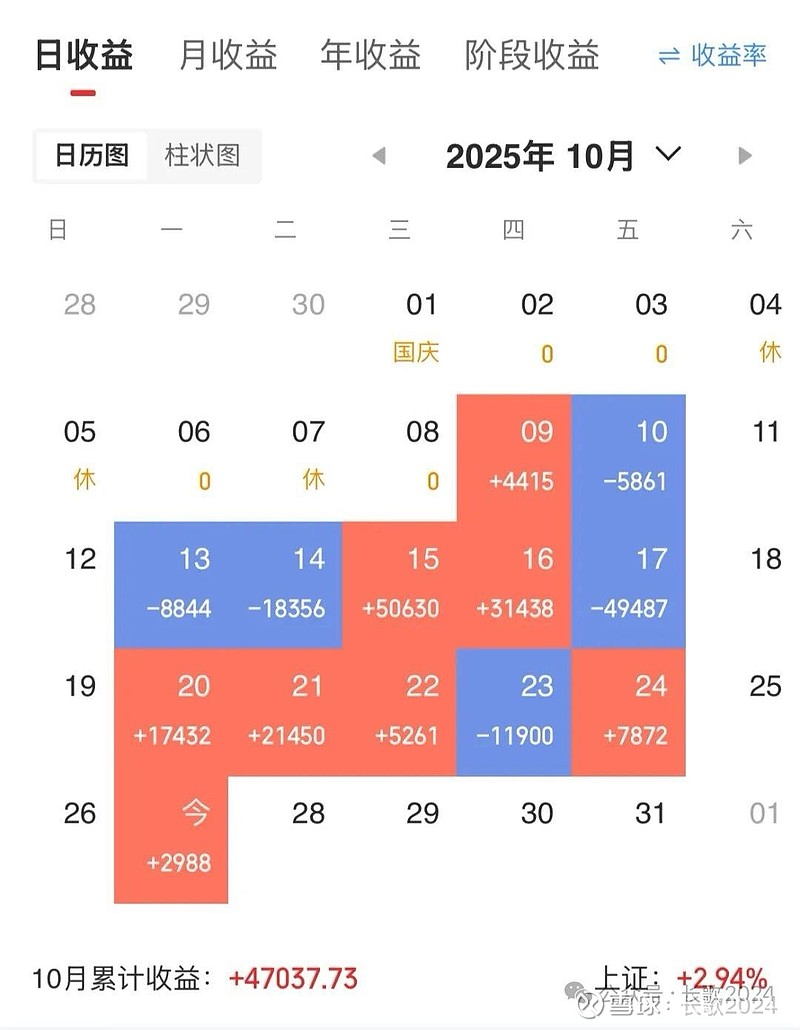Click the 年收益 tab label
This screenshot has height=1030, width=800.
click(x=371, y=55)
